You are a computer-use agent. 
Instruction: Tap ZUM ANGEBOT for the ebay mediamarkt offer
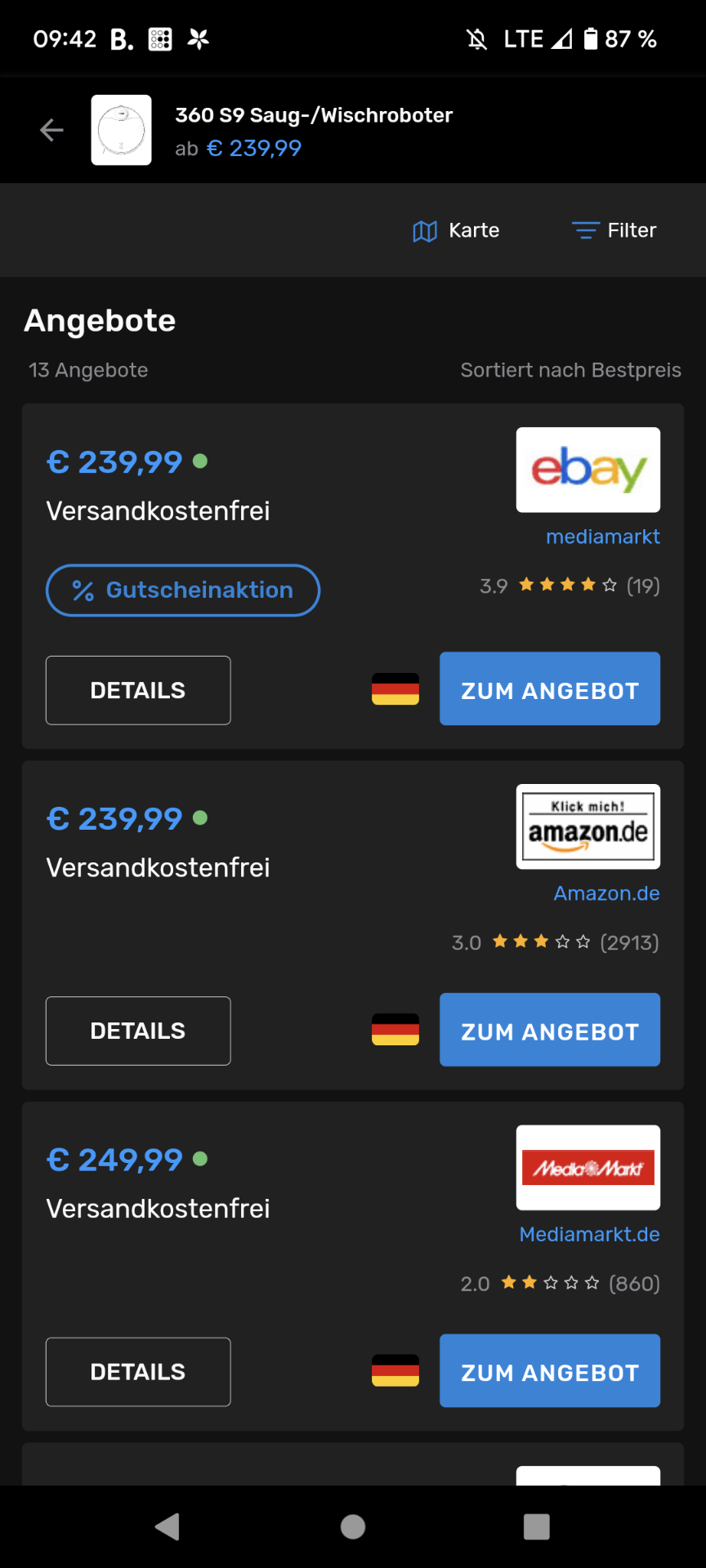550,688
